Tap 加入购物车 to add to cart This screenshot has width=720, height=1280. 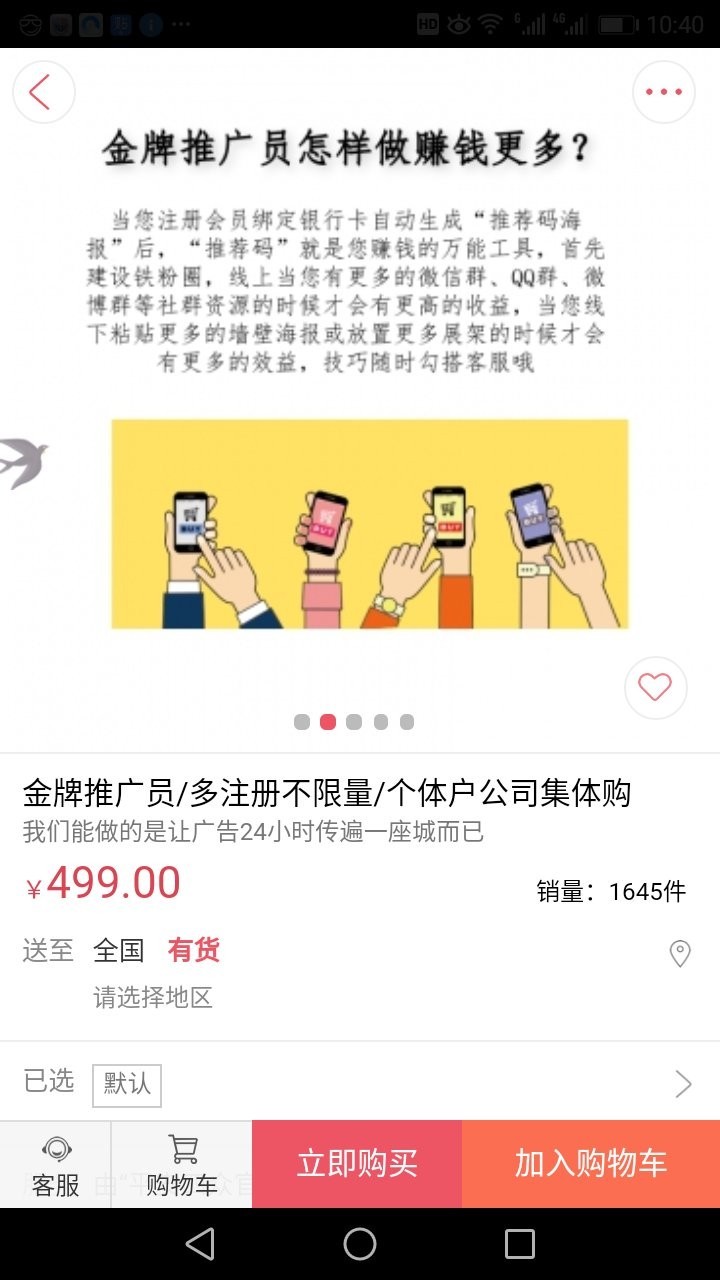click(x=590, y=1164)
